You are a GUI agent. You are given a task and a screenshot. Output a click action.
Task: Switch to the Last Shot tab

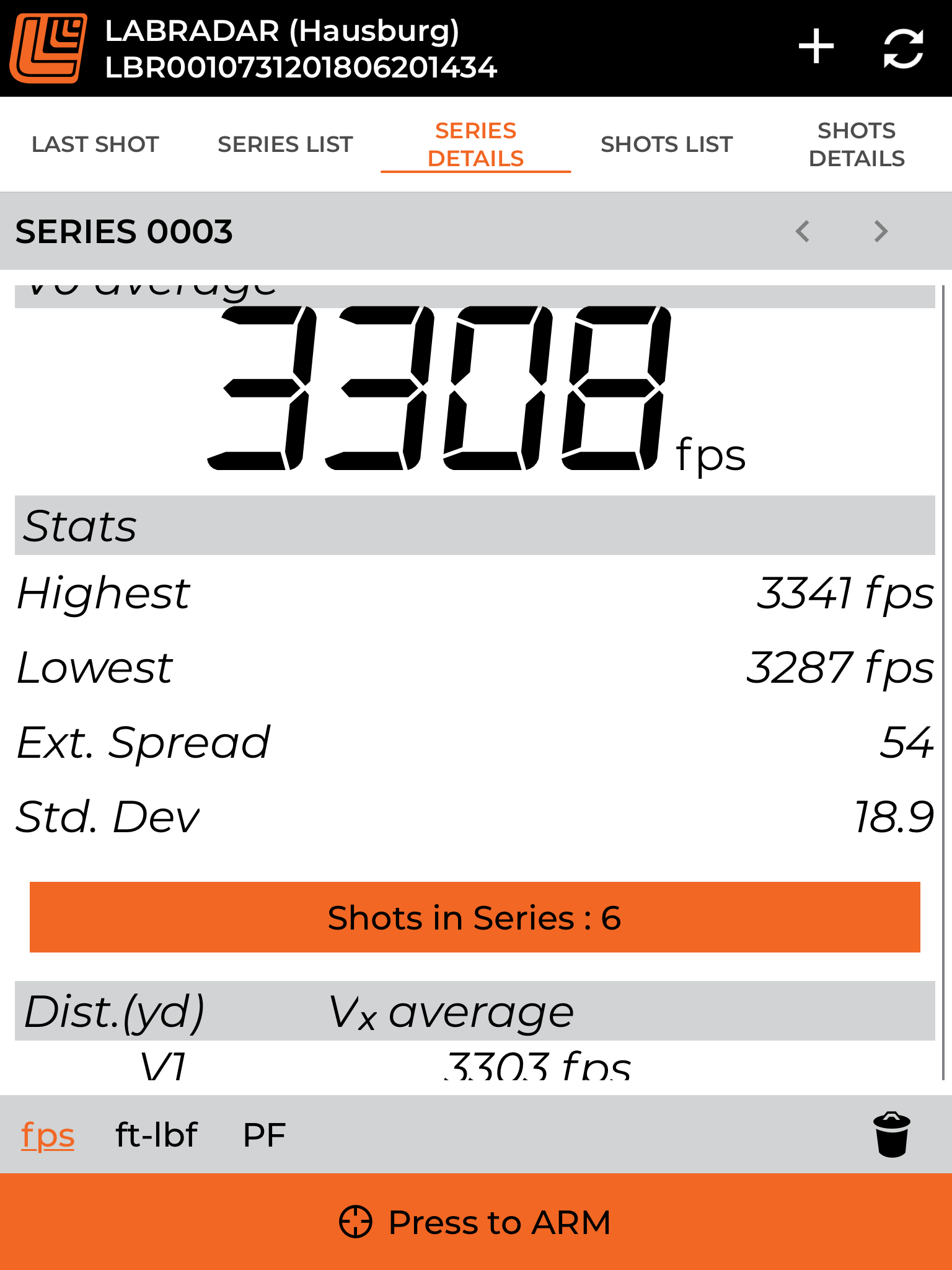tap(95, 144)
